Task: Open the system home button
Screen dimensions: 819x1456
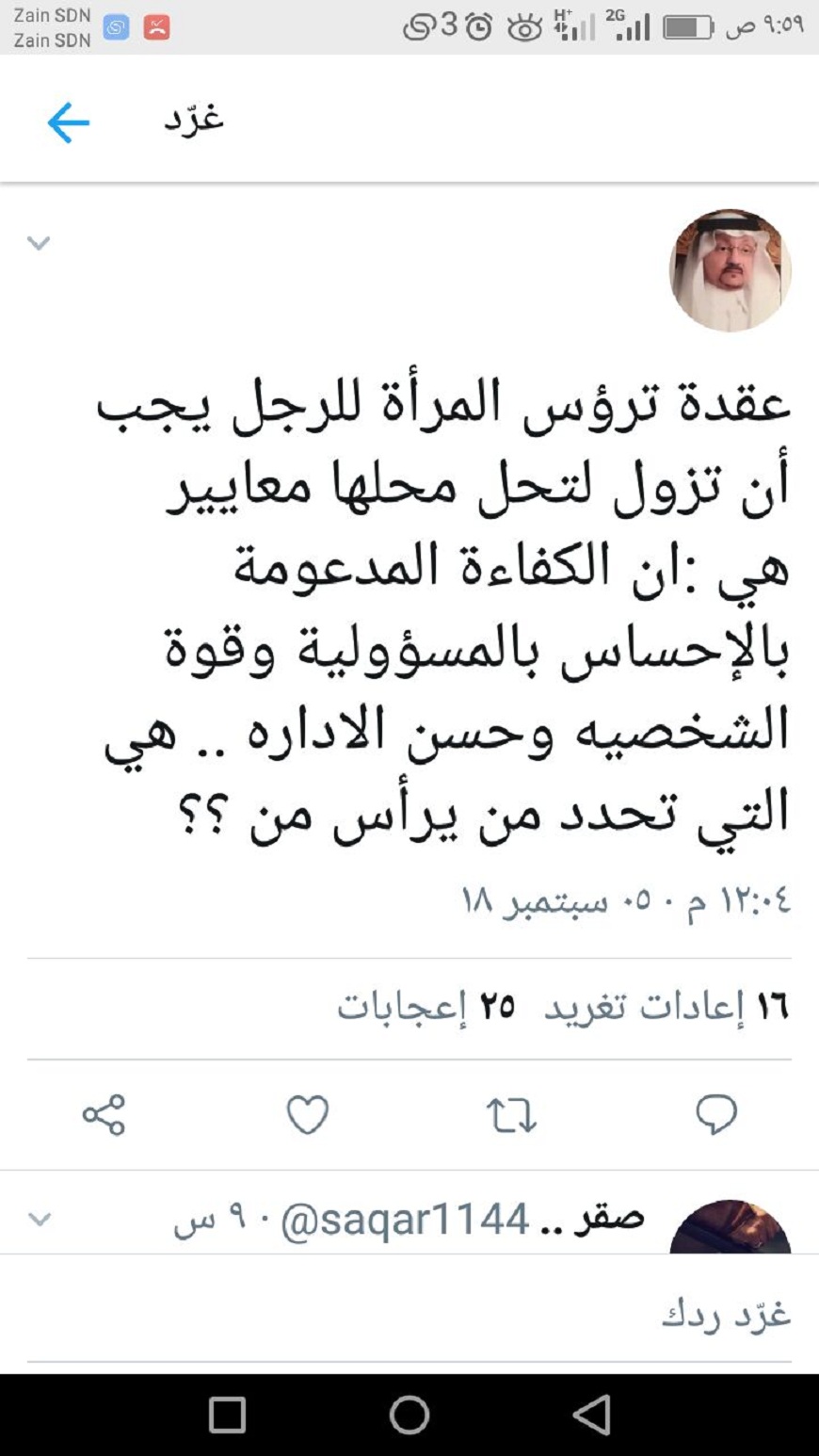Action: 409,1415
